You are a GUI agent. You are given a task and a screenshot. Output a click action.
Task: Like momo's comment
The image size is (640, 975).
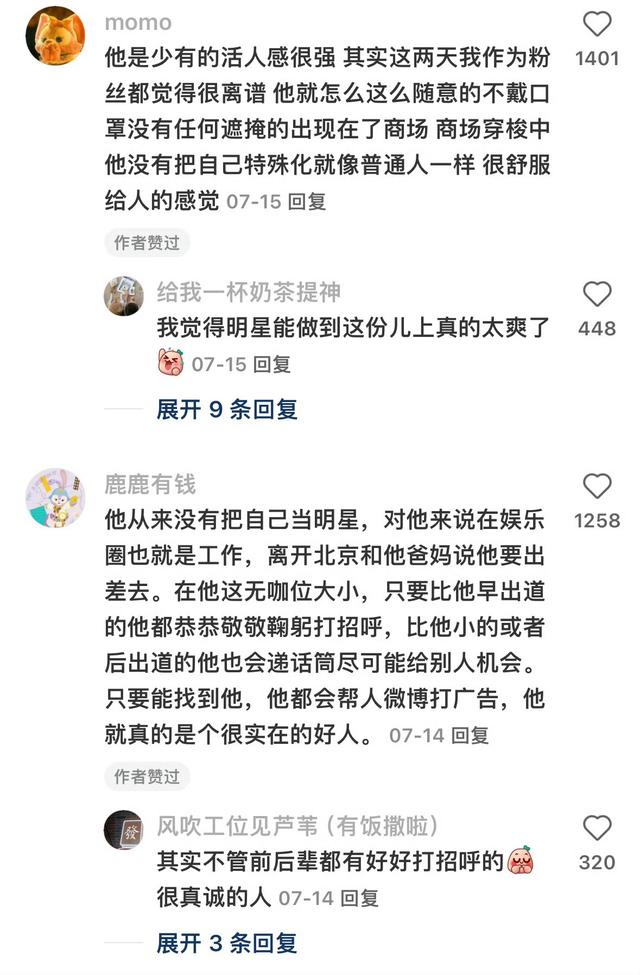597,25
